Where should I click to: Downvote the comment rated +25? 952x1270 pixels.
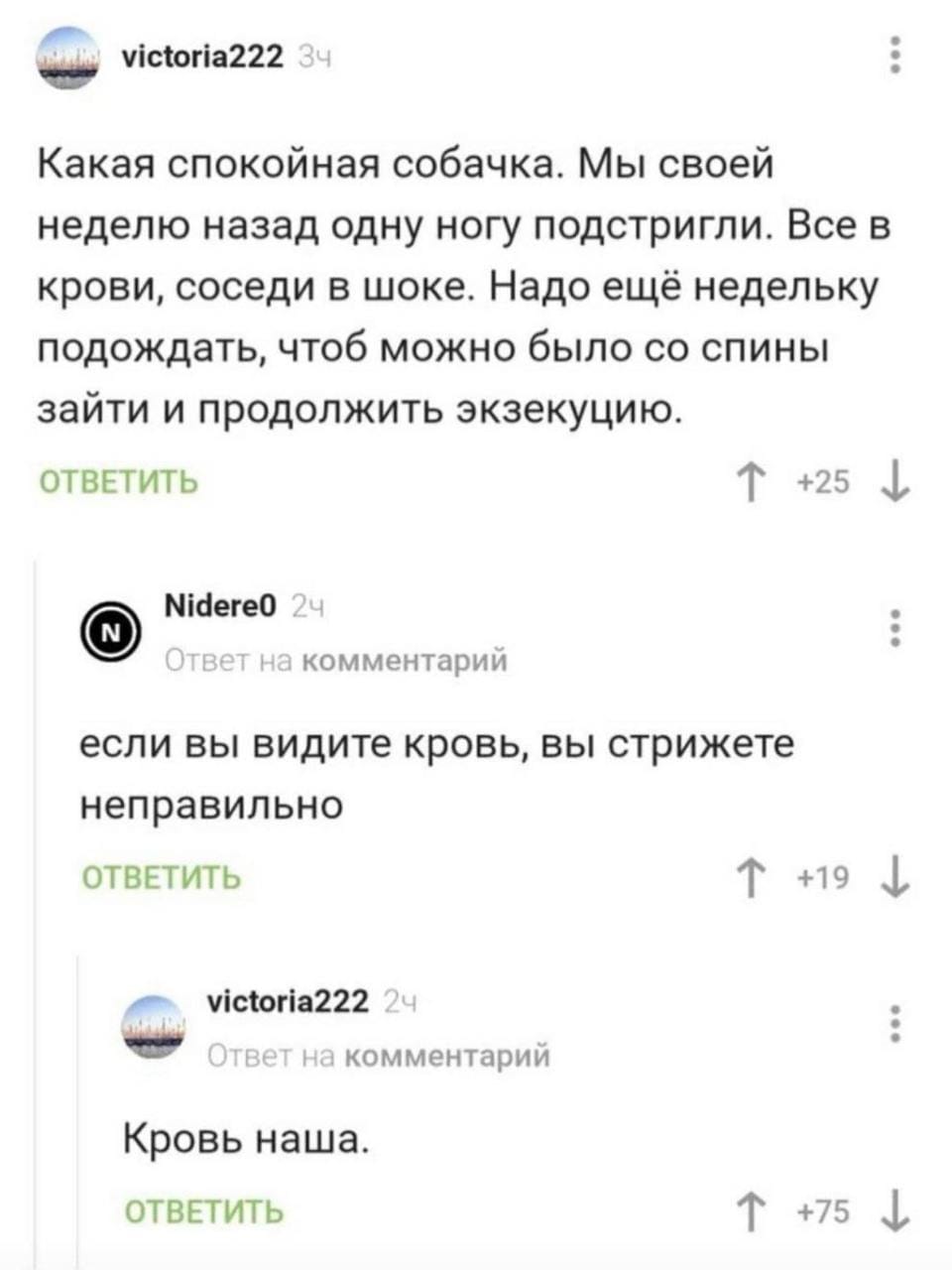893,484
